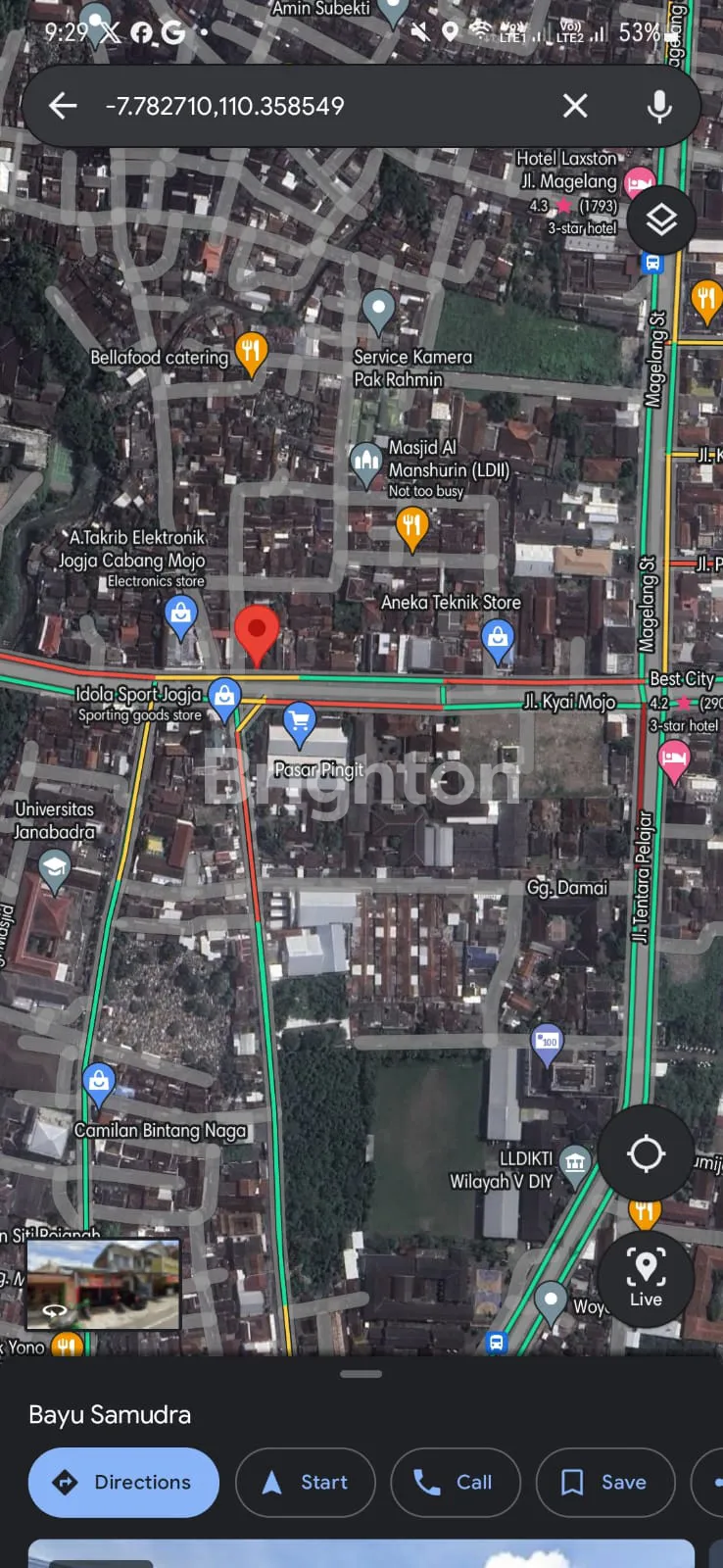This screenshot has width=723, height=1568.
Task: Launch Live View navigation
Action: tap(646, 1278)
